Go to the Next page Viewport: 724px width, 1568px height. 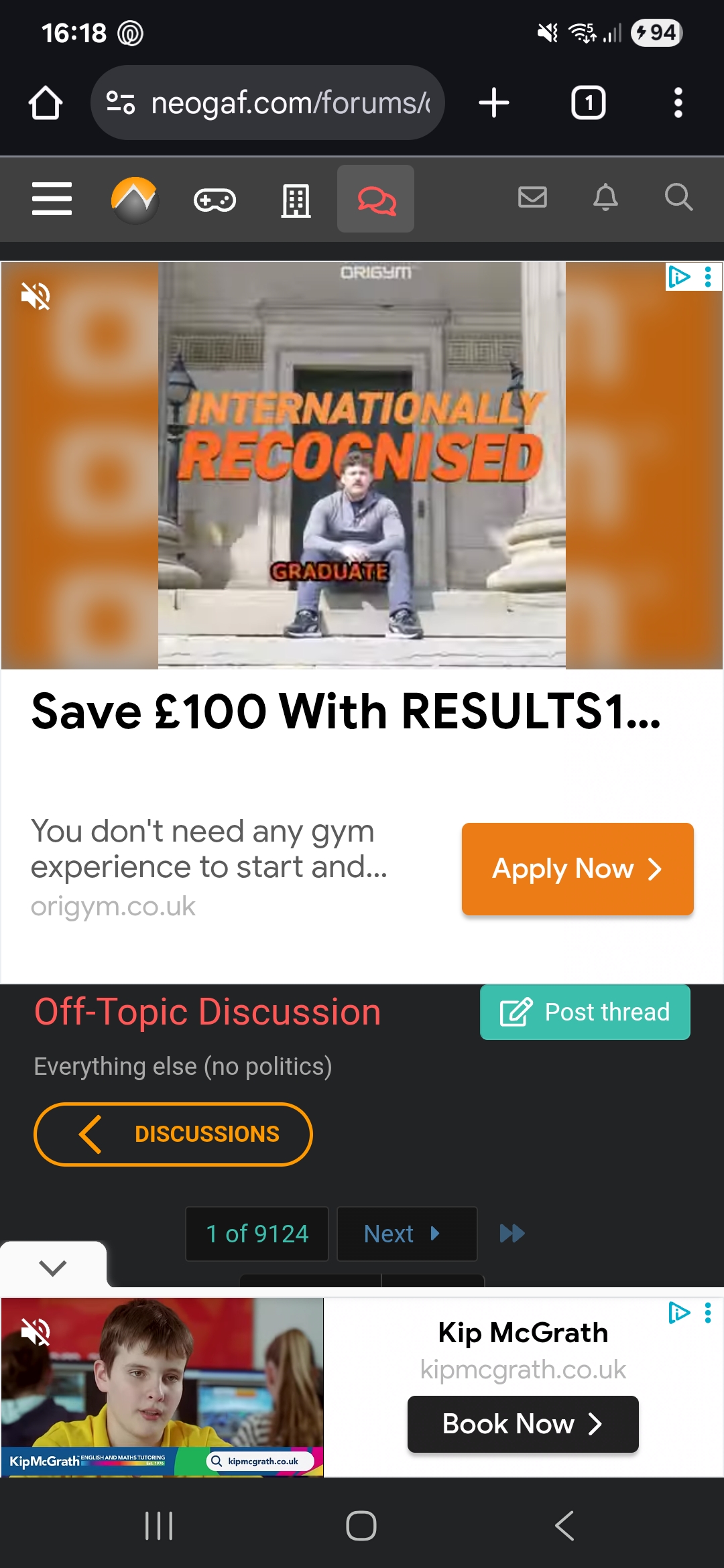[406, 1234]
